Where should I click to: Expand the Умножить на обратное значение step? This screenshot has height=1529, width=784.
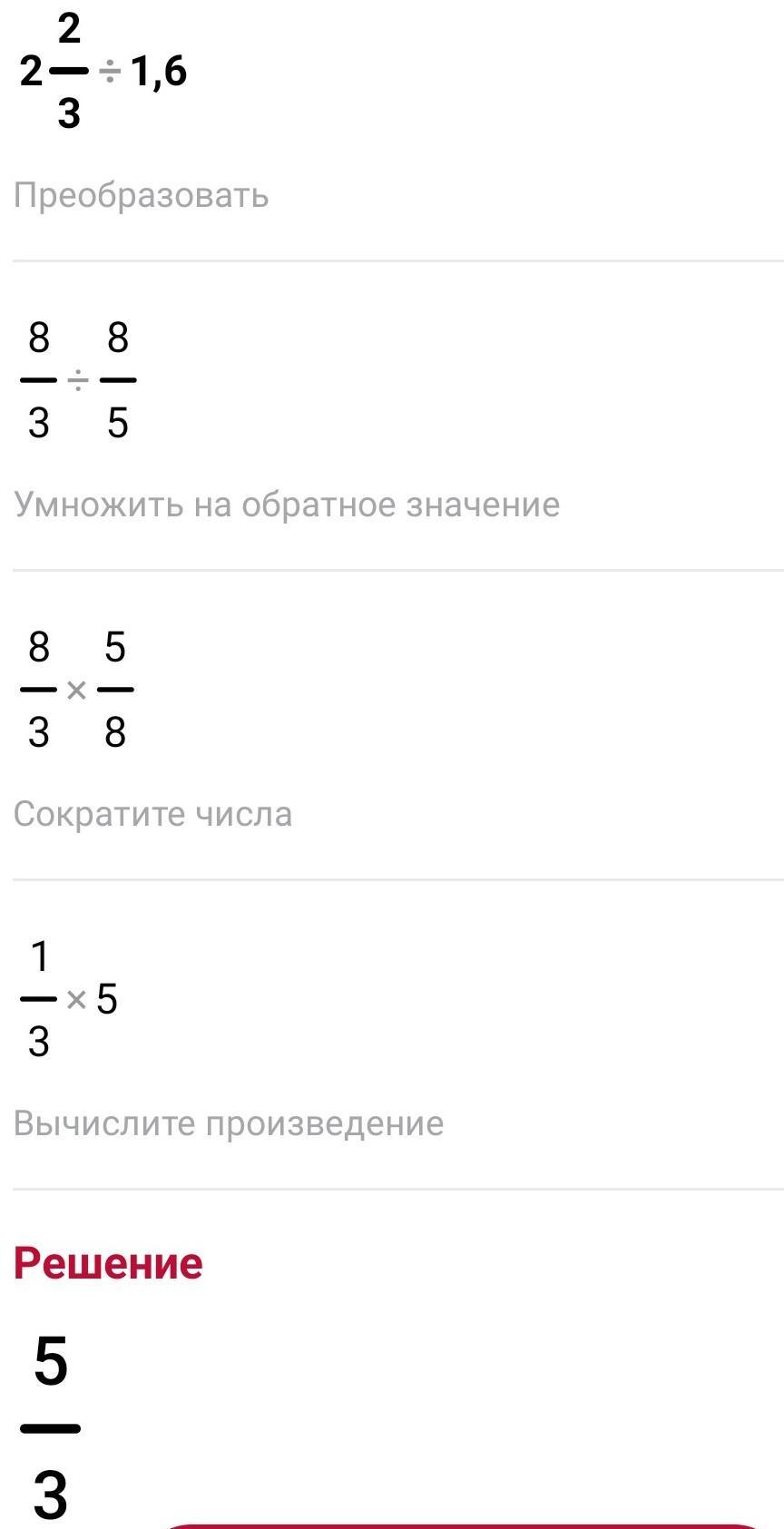point(287,505)
